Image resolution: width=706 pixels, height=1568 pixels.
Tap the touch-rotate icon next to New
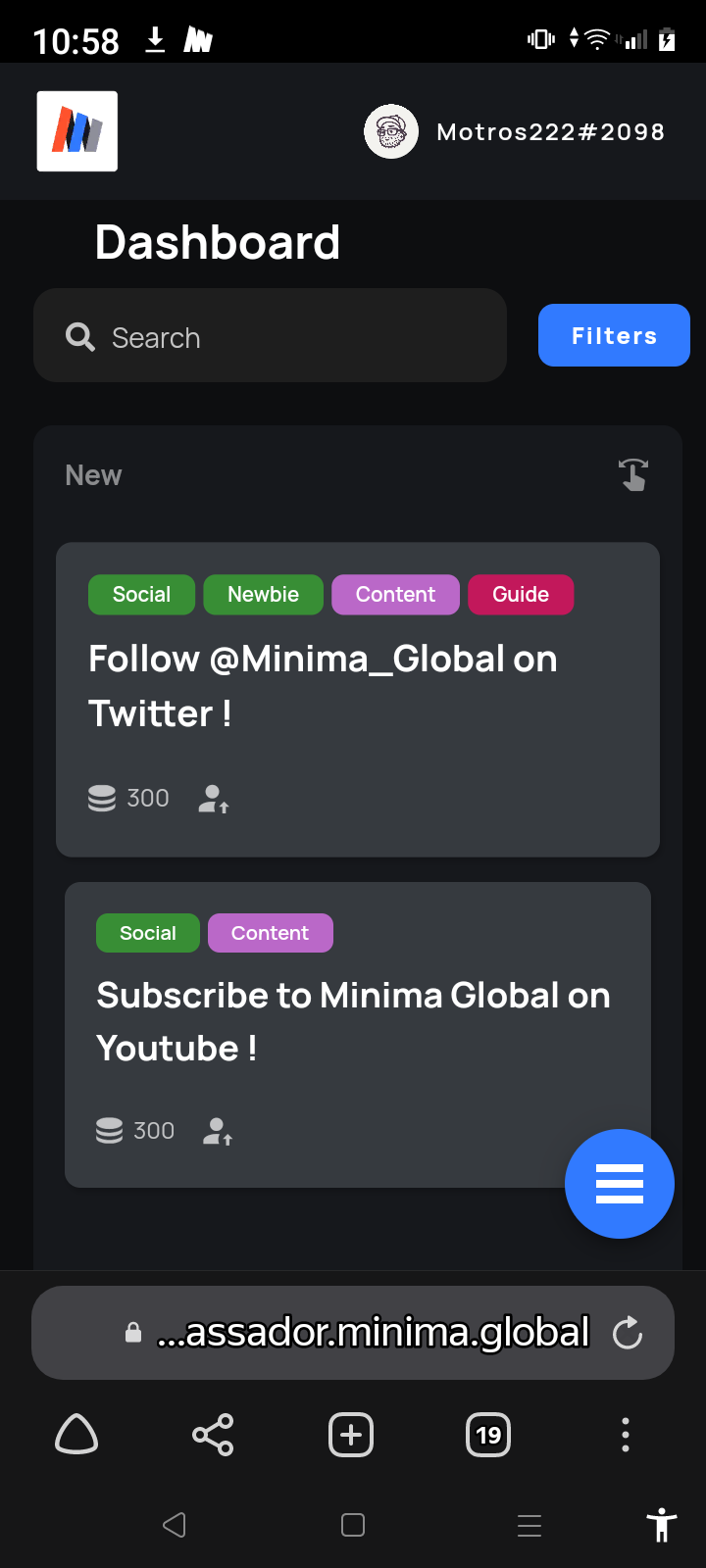[633, 474]
